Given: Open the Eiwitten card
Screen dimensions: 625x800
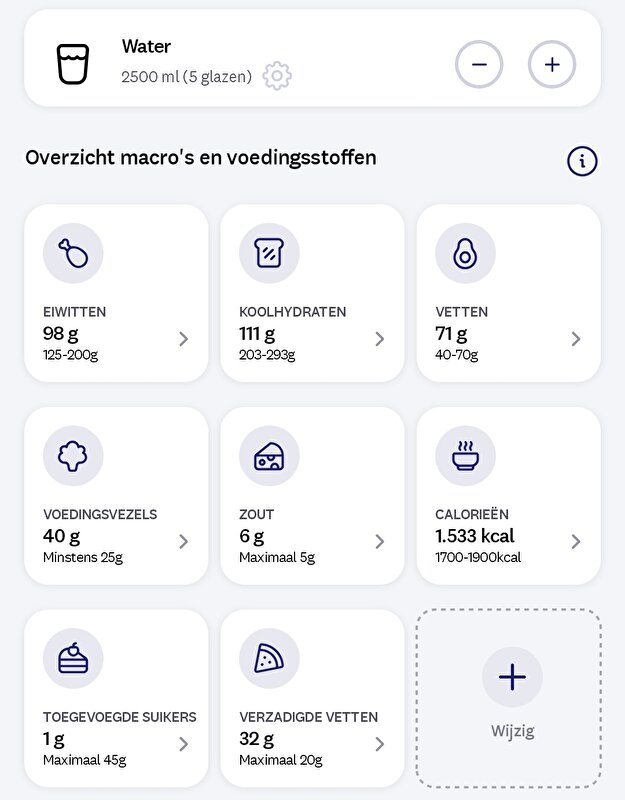Looking at the screenshot, I should coord(116,293).
